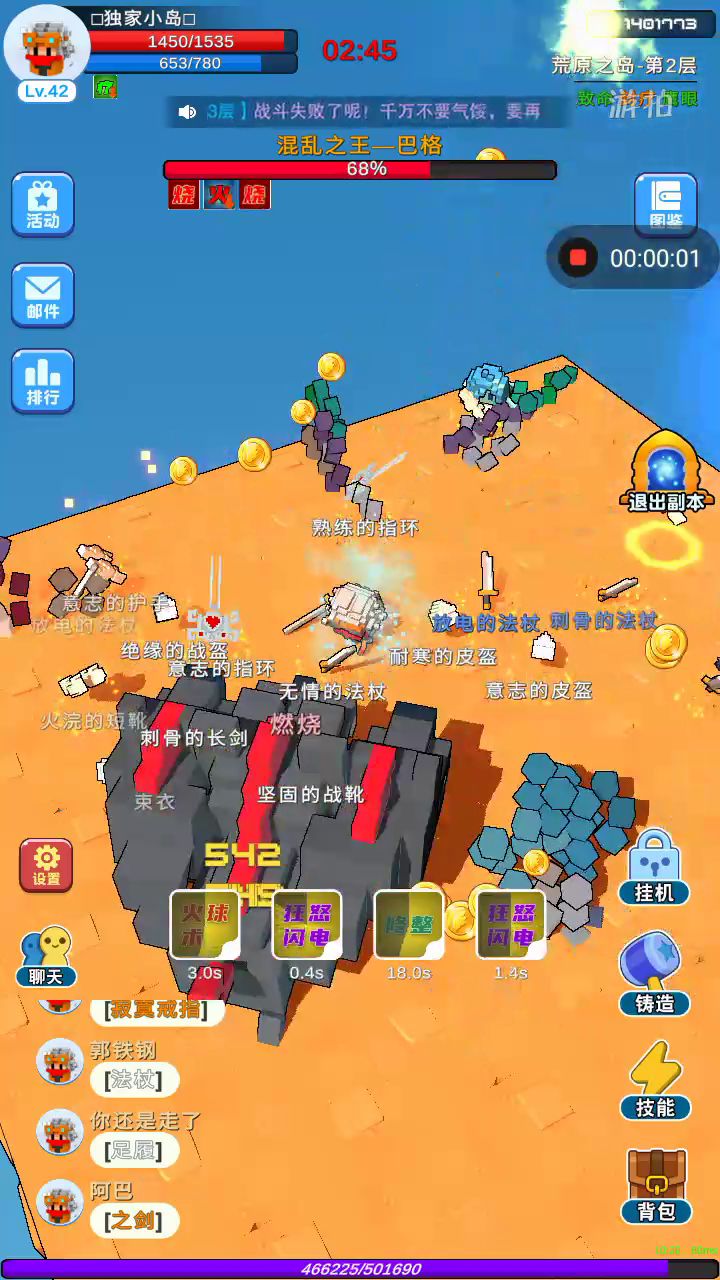720x1280 pixels.
Task: Open the 邮件 mailbox
Action: click(x=43, y=294)
